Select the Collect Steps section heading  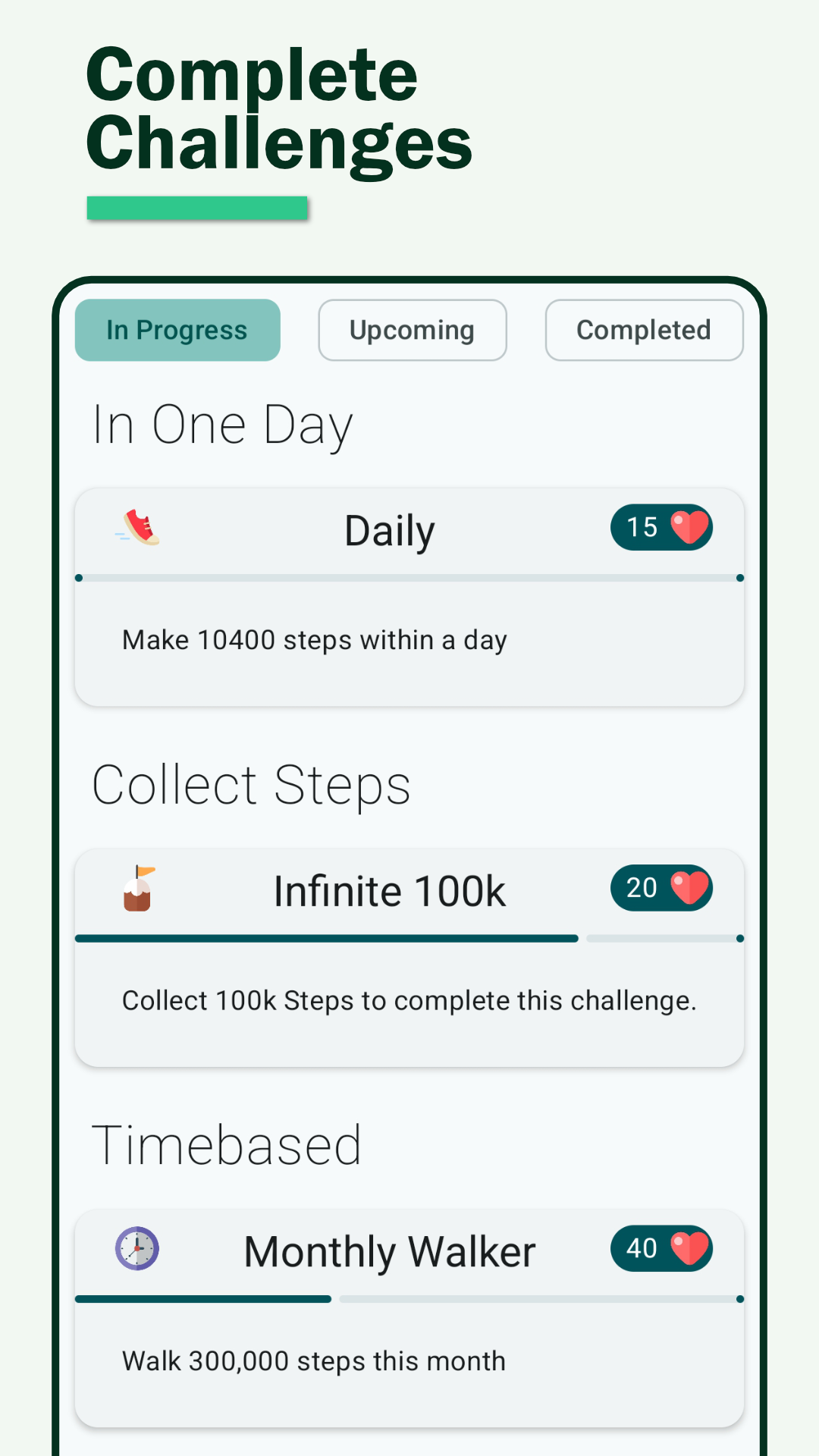251,783
